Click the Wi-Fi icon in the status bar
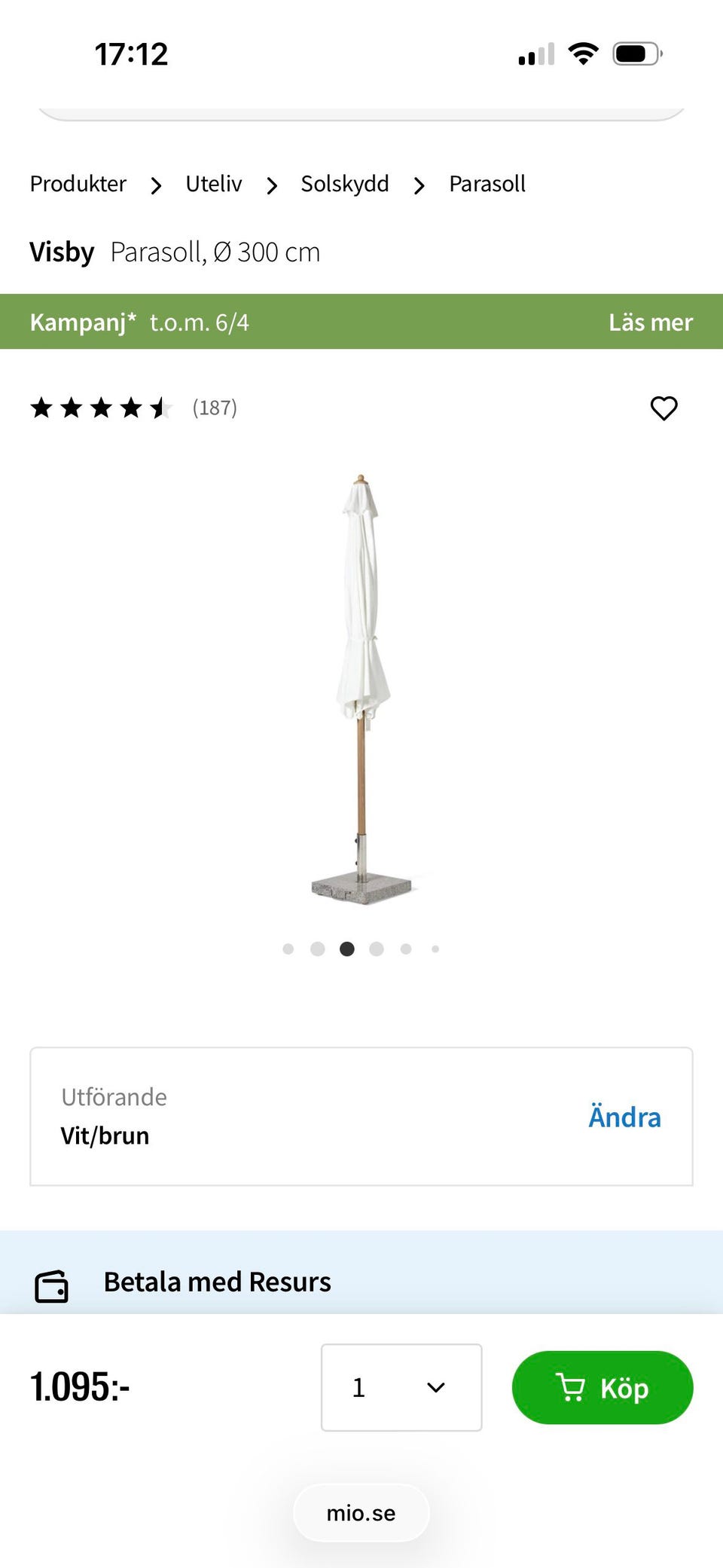 pyautogui.click(x=581, y=52)
